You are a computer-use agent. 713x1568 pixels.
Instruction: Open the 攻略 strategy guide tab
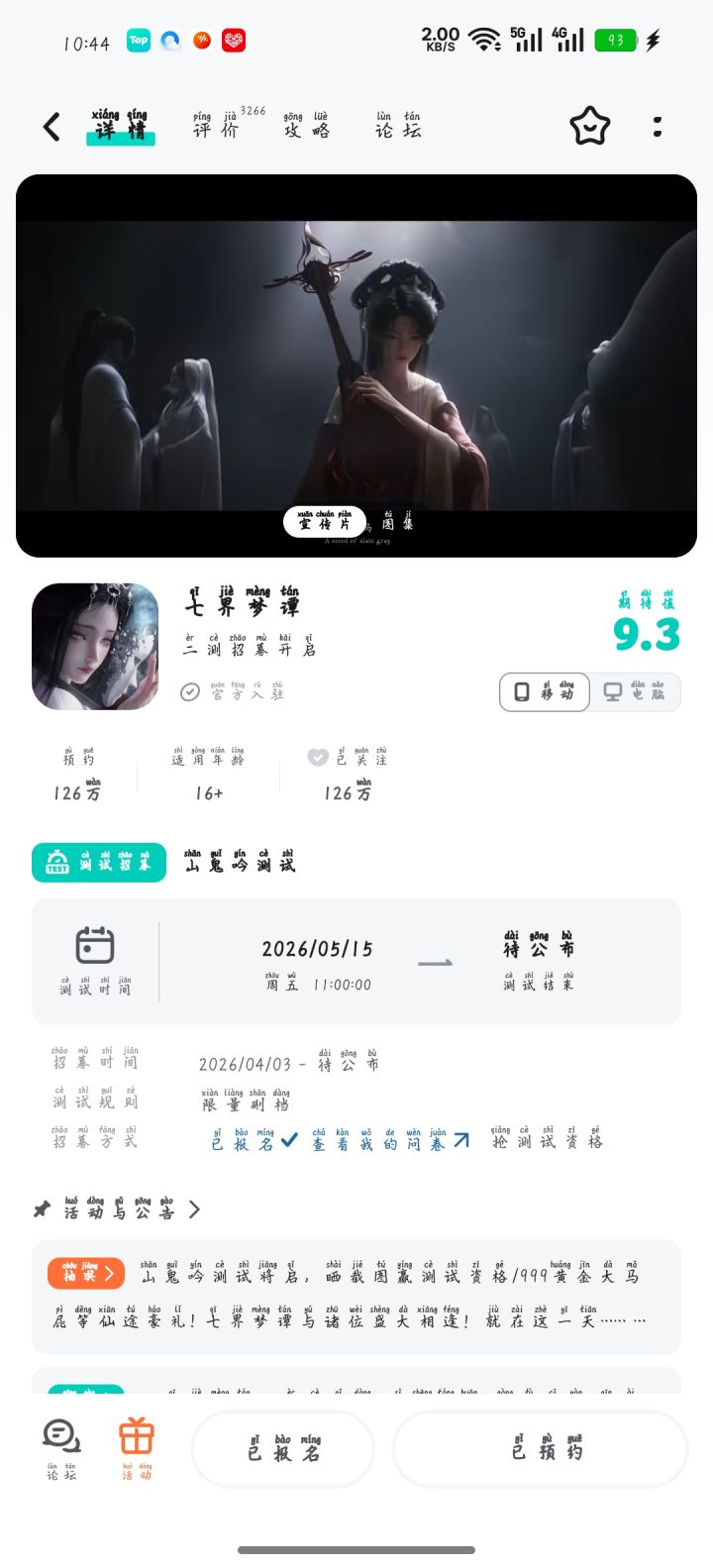coord(307,129)
